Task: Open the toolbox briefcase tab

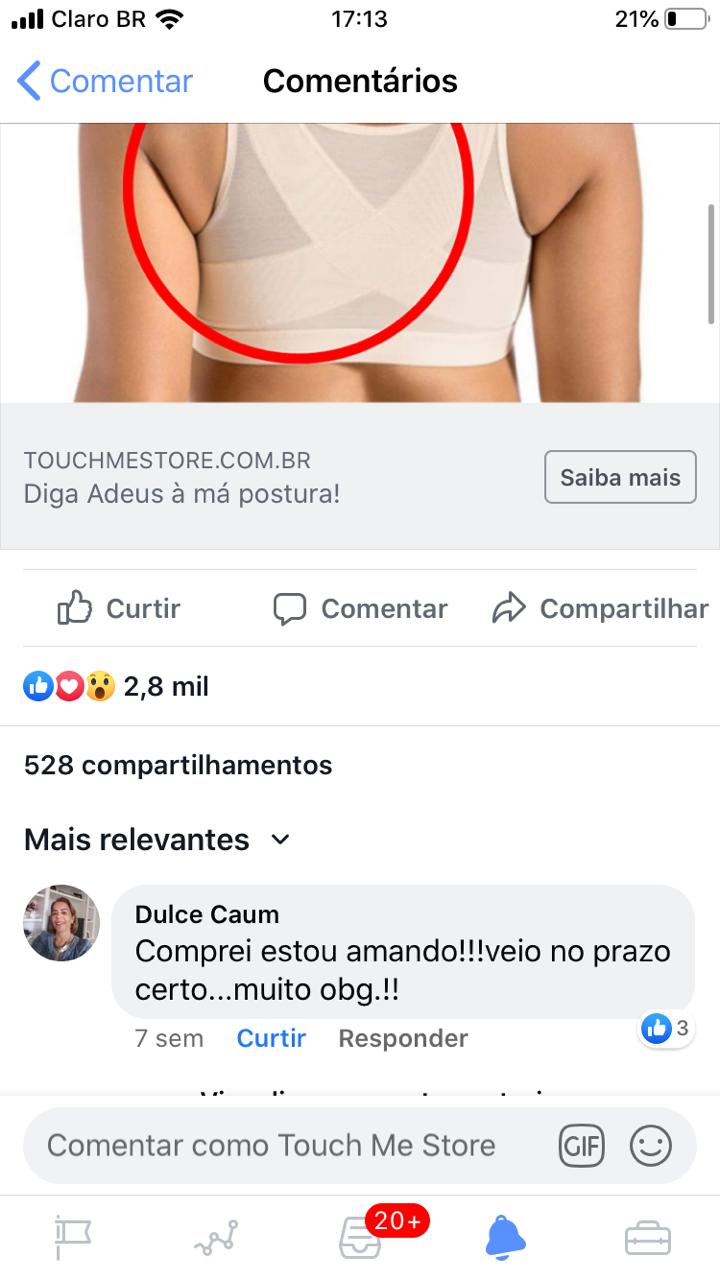Action: coord(648,1238)
